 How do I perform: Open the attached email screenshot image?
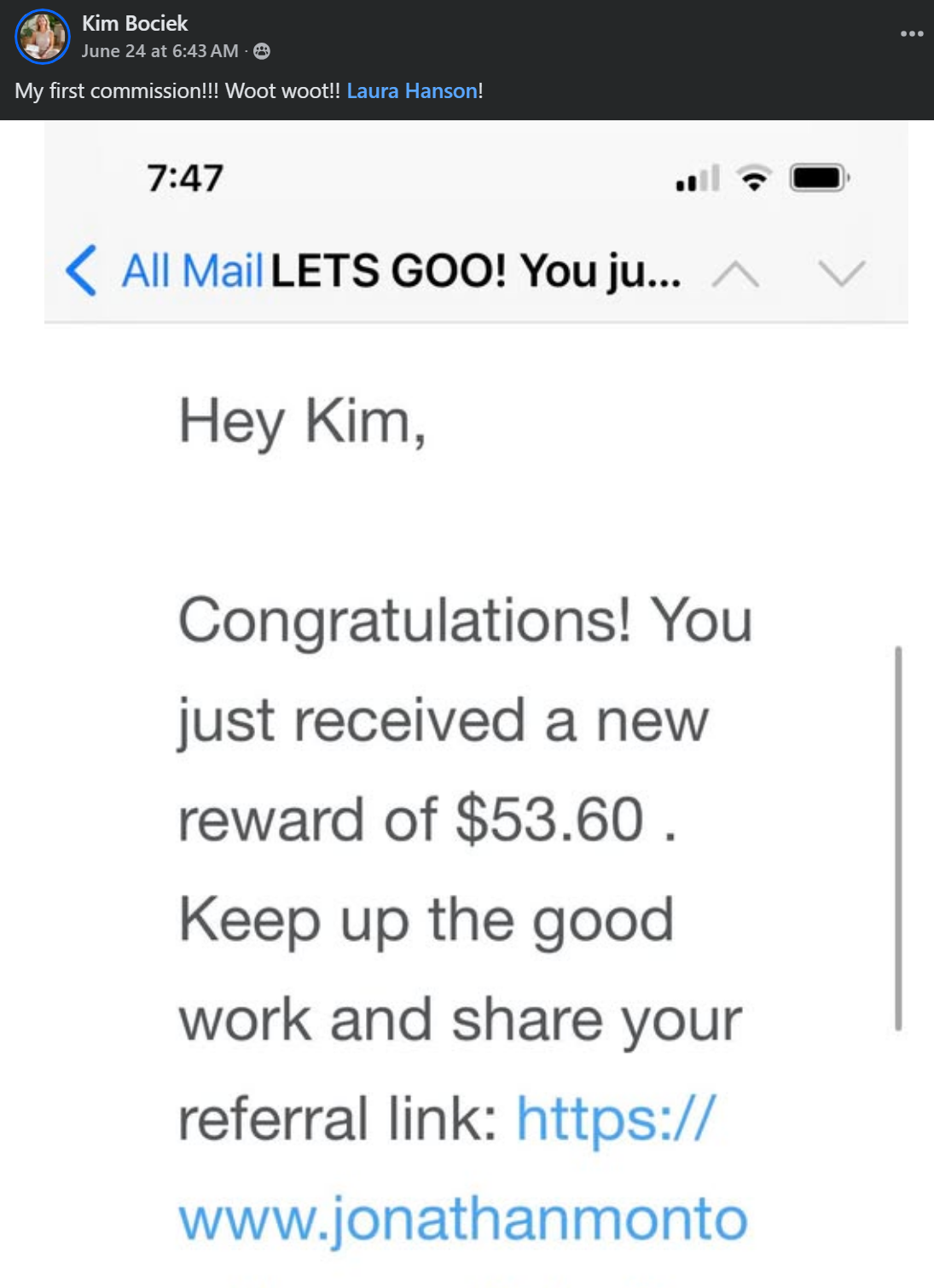[476, 699]
